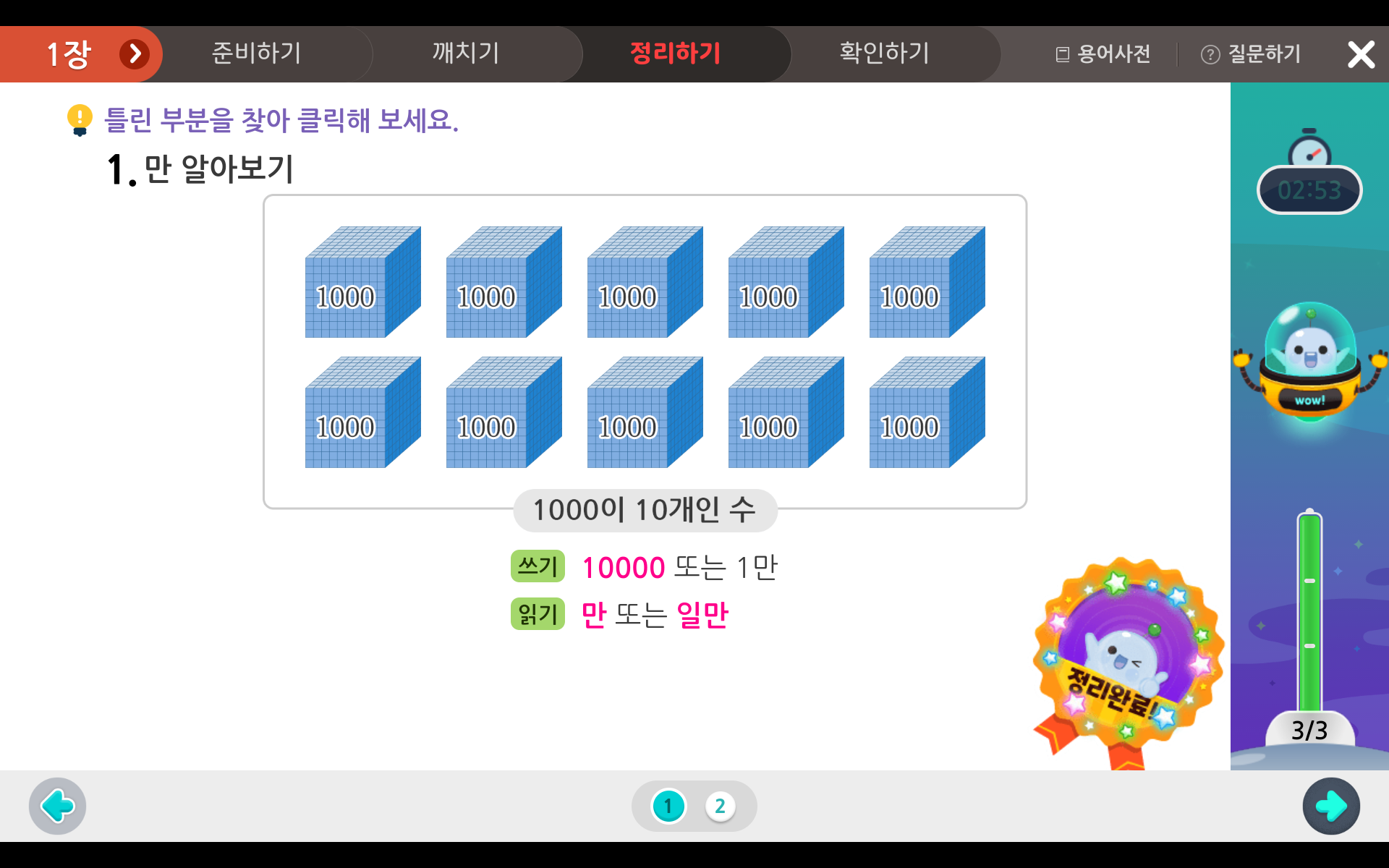Click the word 일만 in 읽기
Image resolution: width=1389 pixels, height=868 pixels.
(702, 616)
